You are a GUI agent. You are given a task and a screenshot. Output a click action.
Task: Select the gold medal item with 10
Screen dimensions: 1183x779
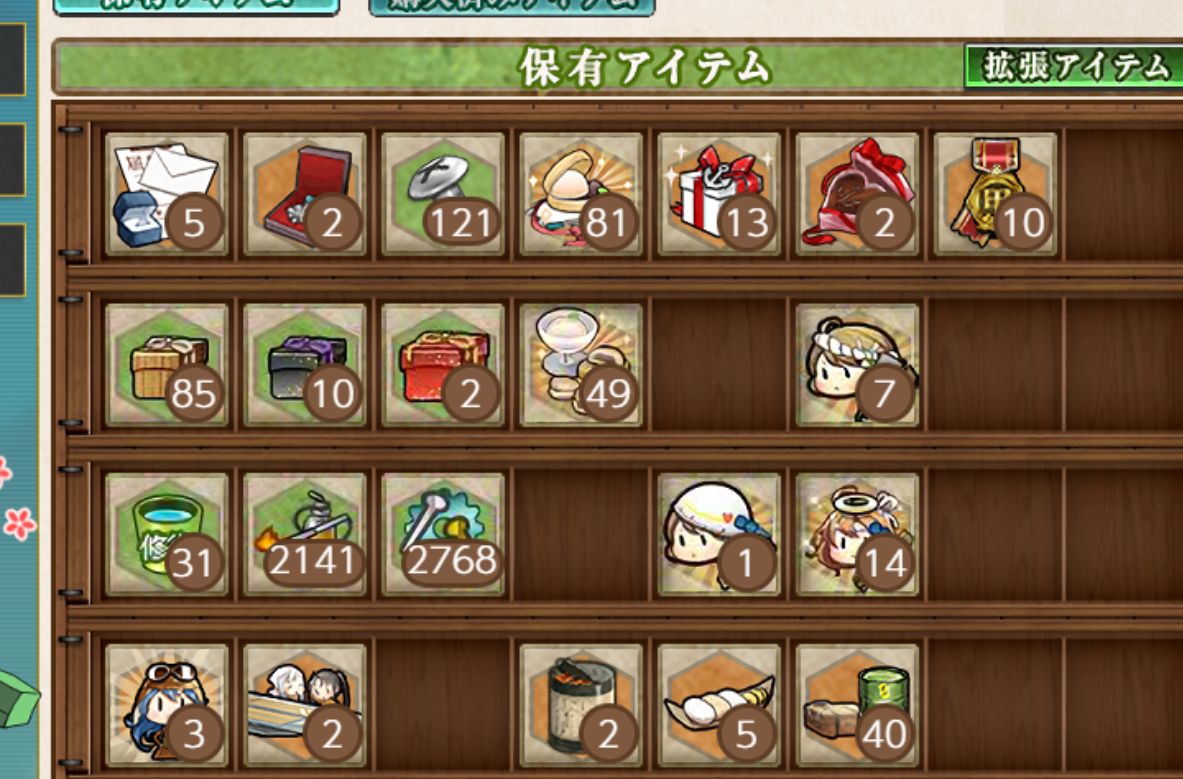(995, 193)
